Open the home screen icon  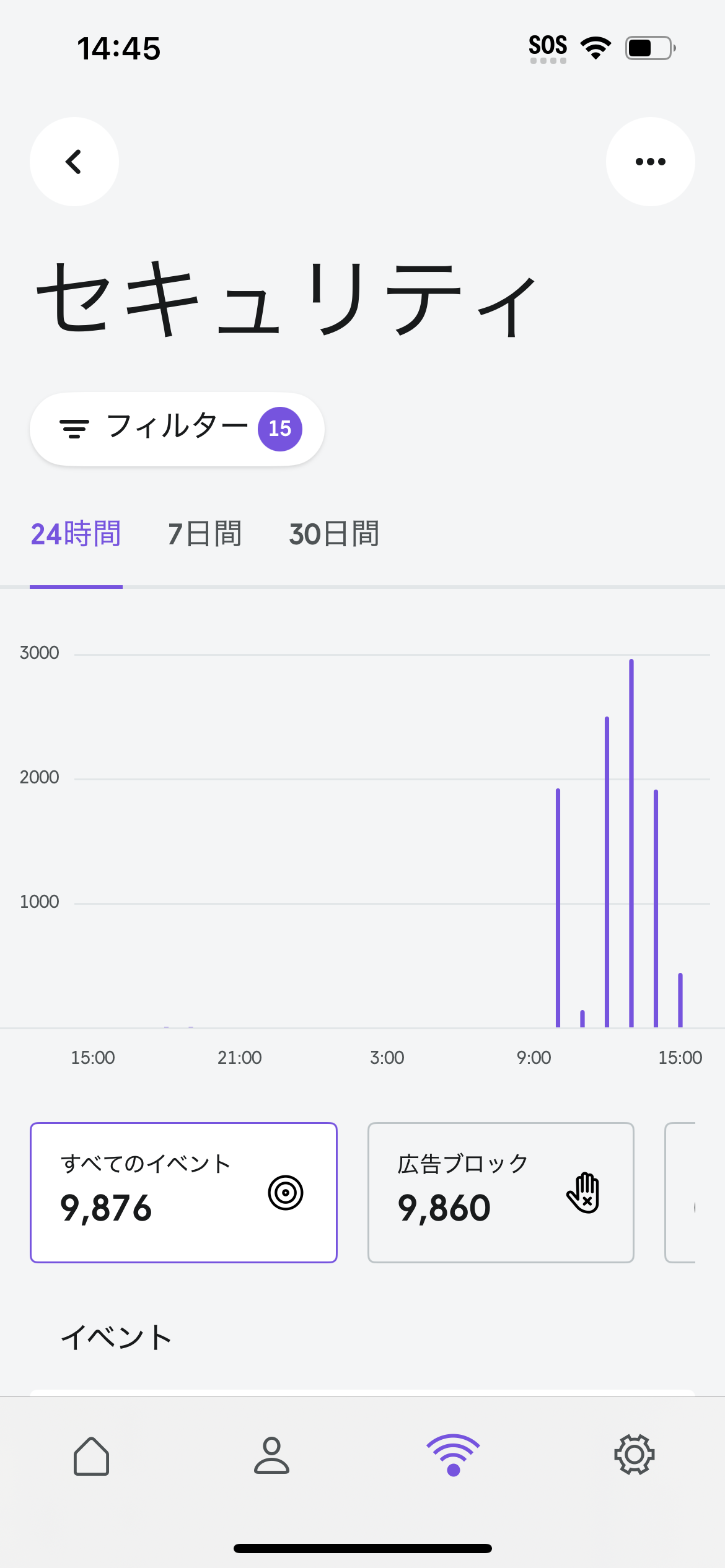click(x=90, y=1455)
